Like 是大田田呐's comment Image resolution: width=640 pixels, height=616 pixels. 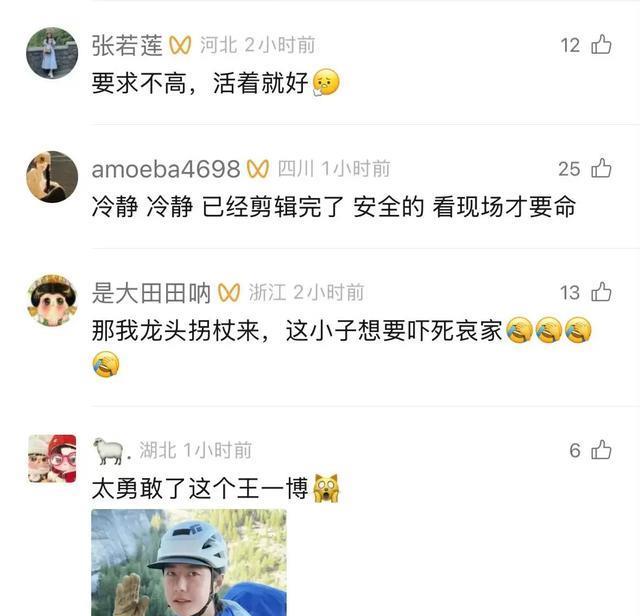[x=601, y=292]
